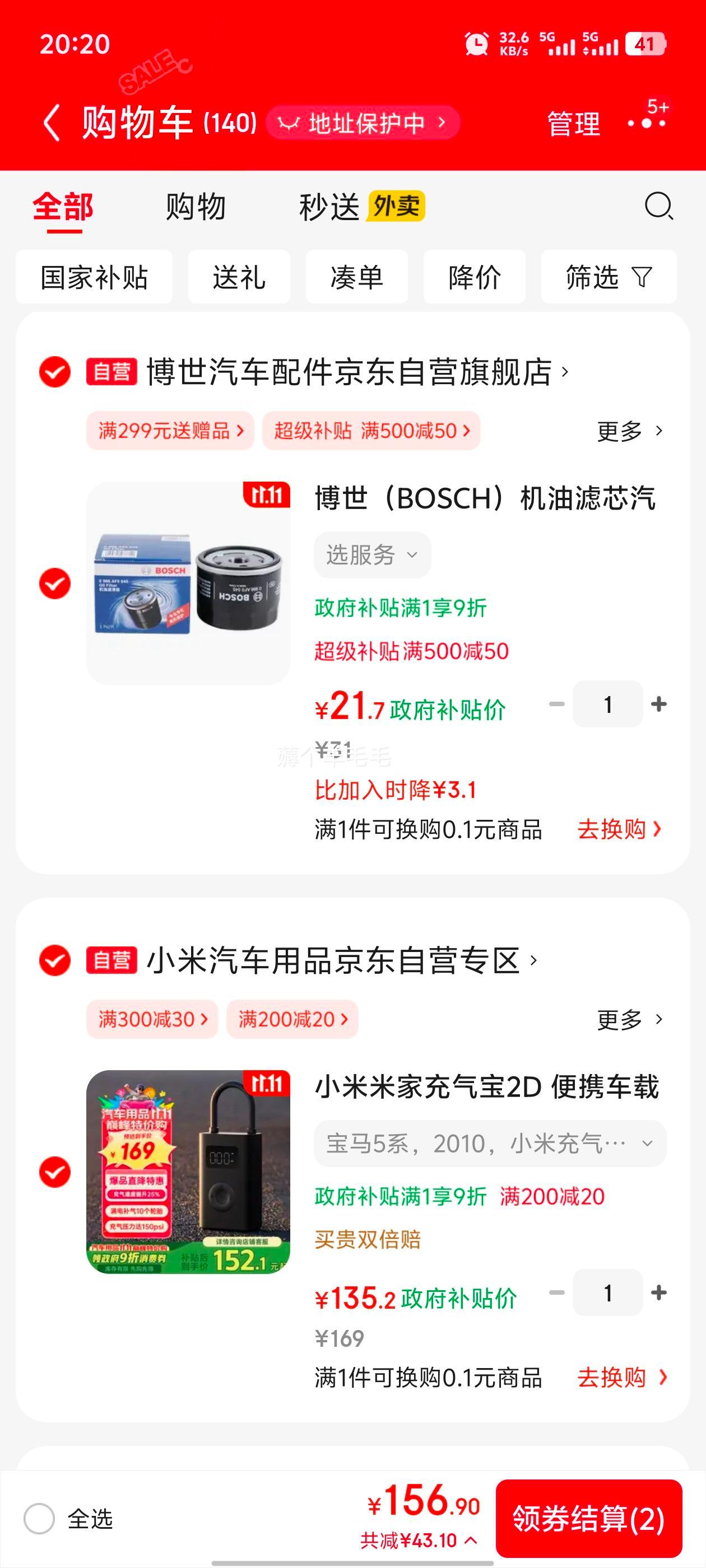Viewport: 706px width, 1568px height.
Task: Toggle the 全选 select-all option
Action: 40,1519
